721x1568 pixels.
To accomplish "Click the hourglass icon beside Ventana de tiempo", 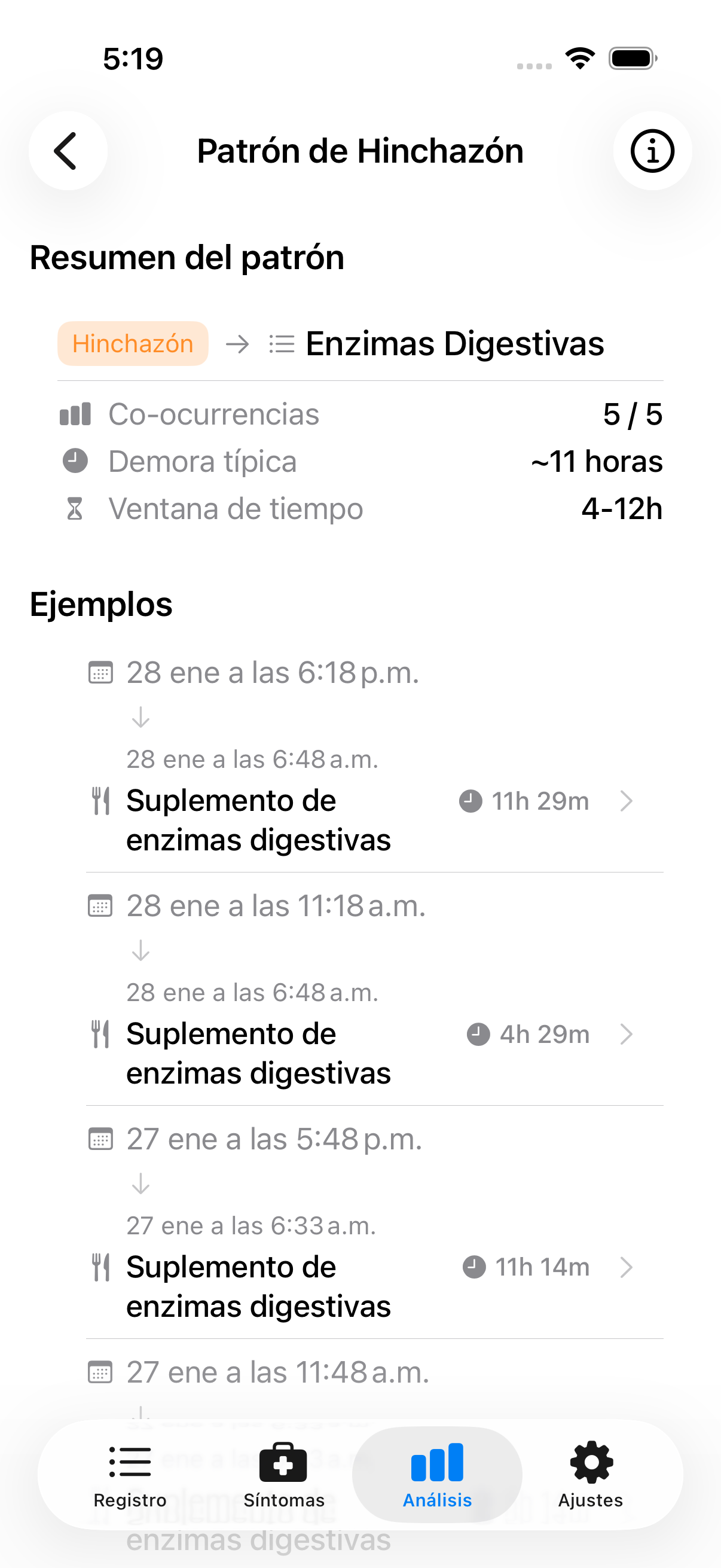I will point(74,508).
